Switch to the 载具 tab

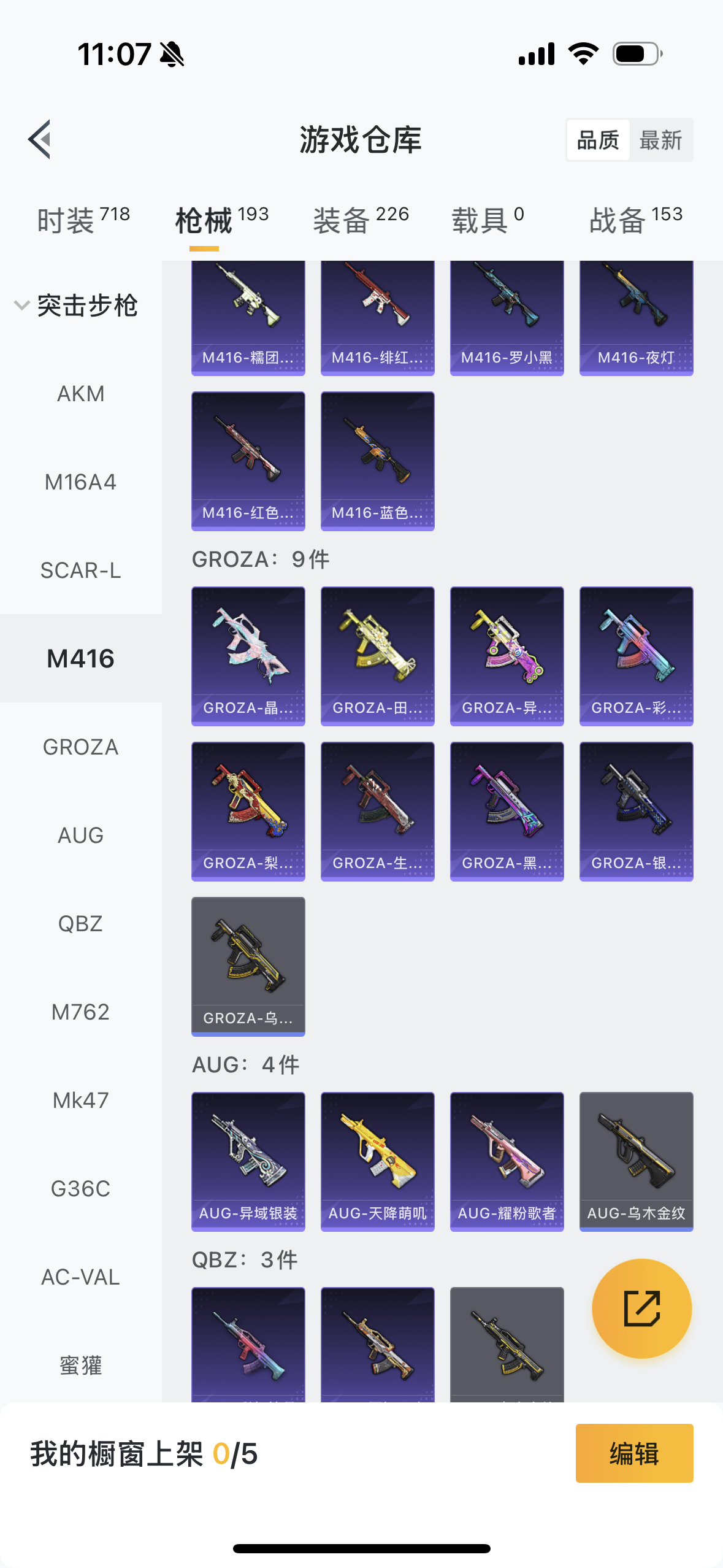click(488, 220)
